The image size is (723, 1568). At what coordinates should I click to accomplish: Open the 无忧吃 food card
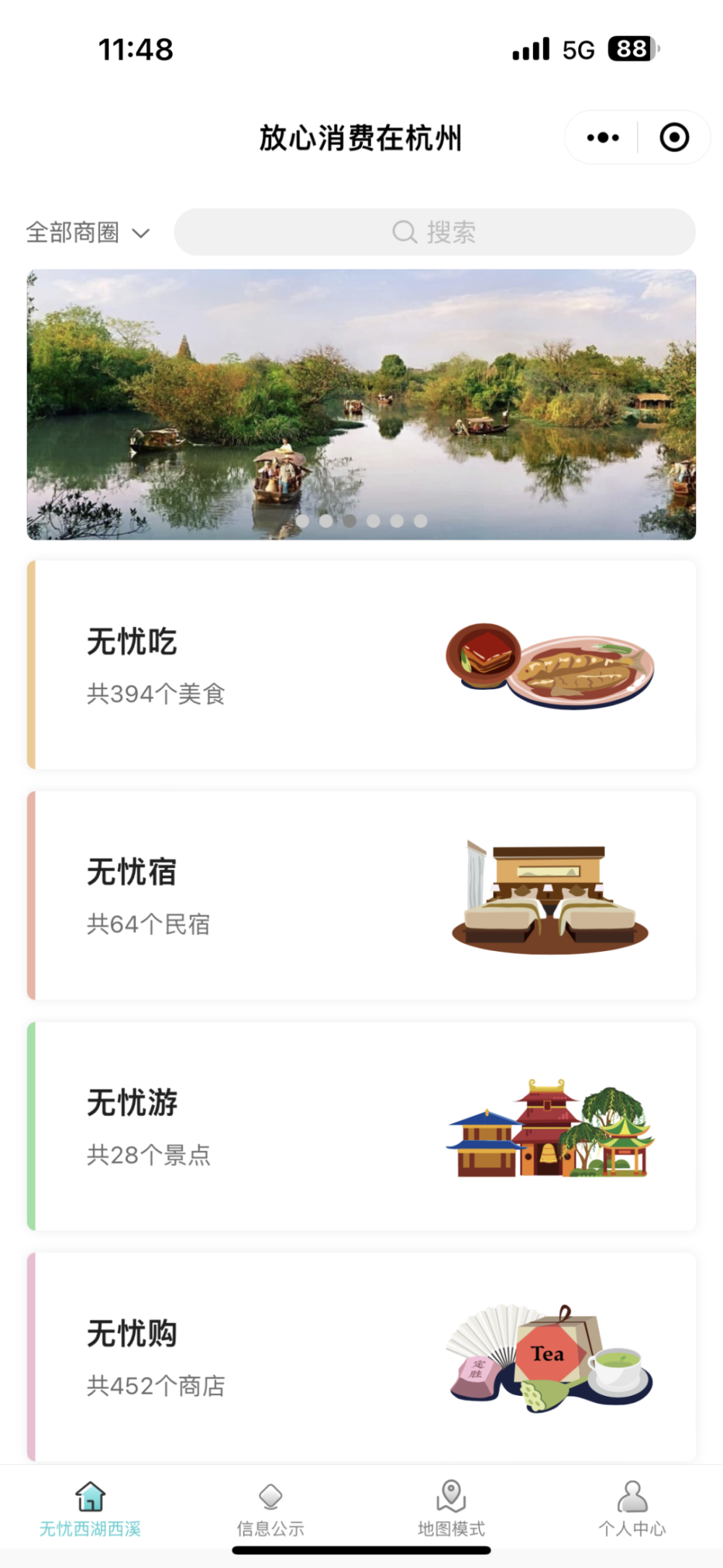(x=361, y=665)
